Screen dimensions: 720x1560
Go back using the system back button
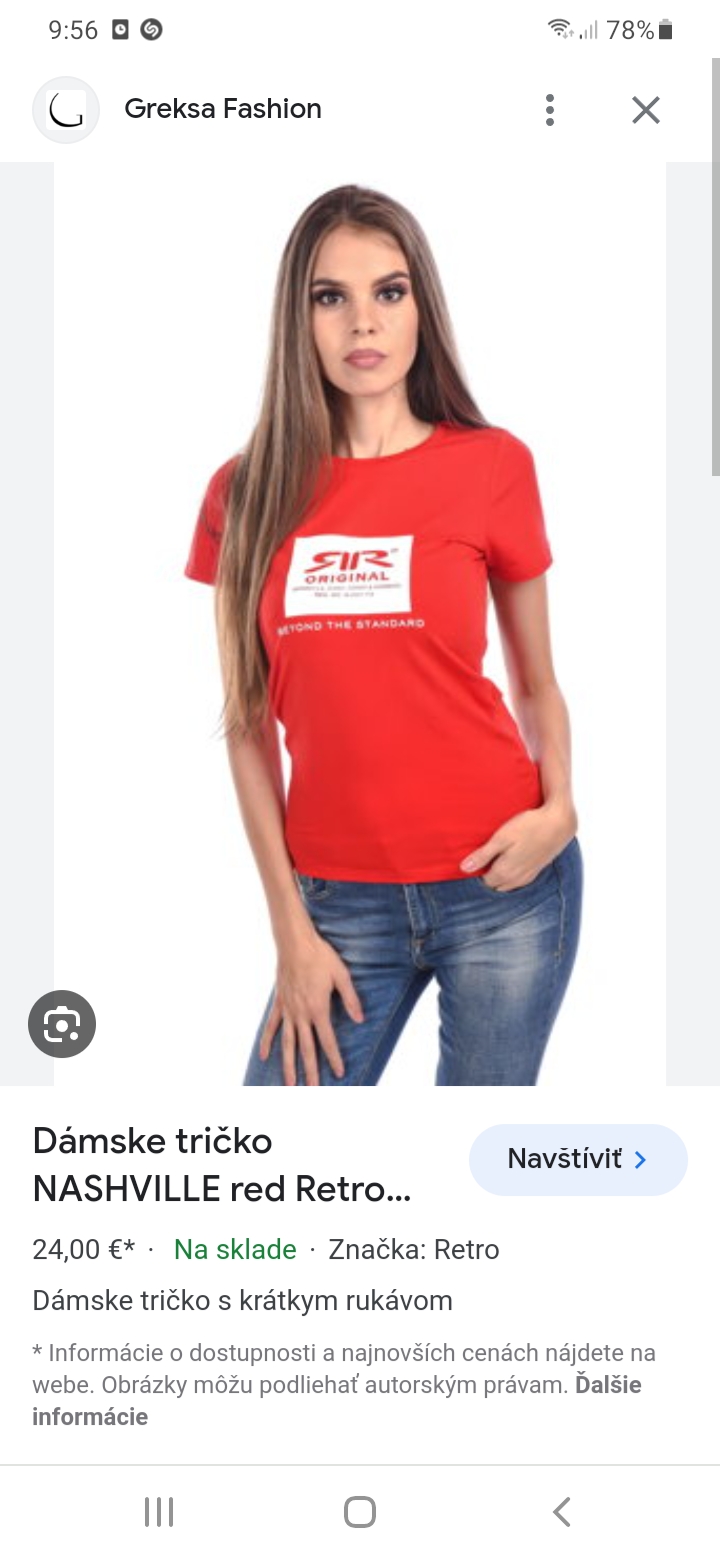pyautogui.click(x=562, y=1511)
